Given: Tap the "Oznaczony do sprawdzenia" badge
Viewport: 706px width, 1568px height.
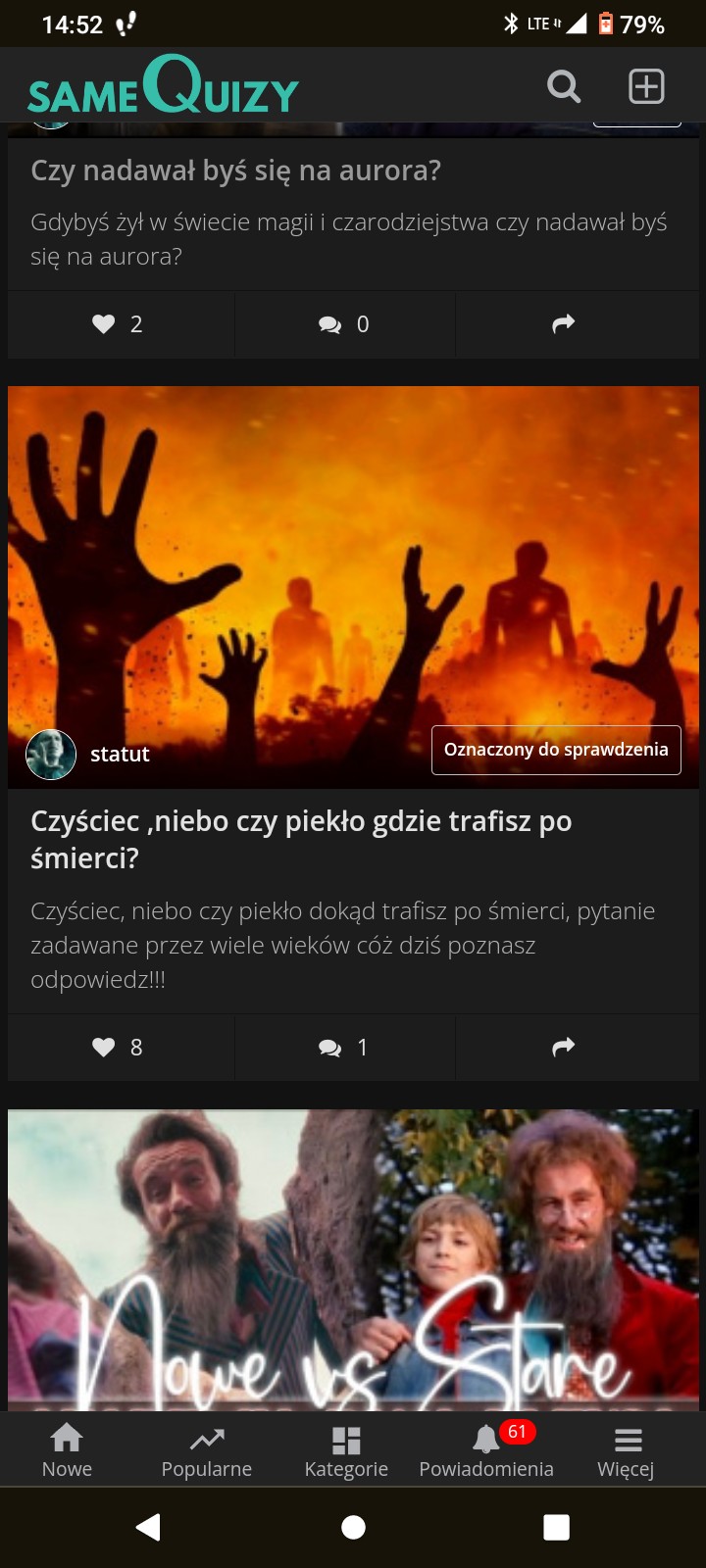Looking at the screenshot, I should pos(556,750).
